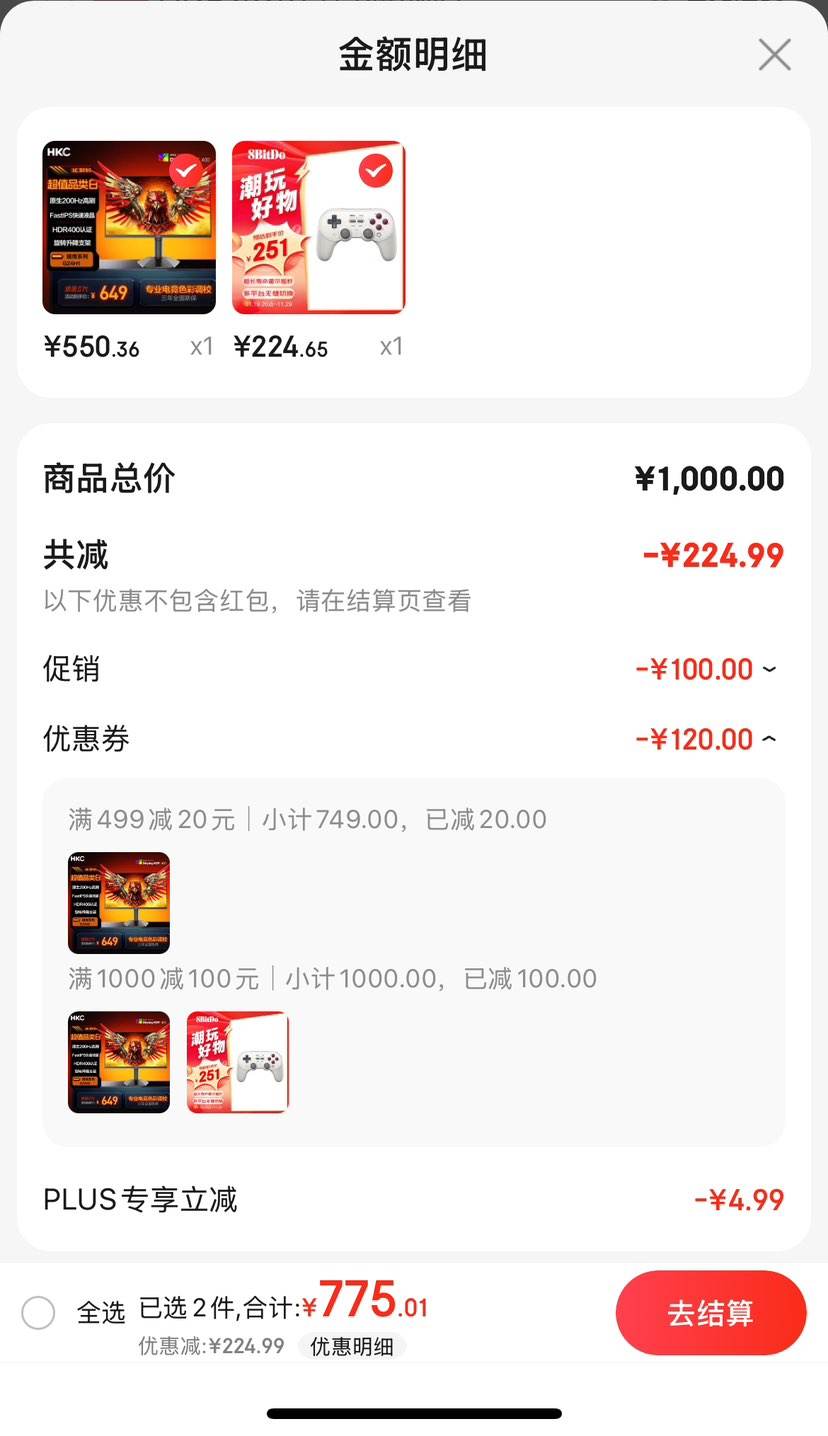
Task: Deselect the checkmark on the HKC monitor product
Action: [183, 170]
